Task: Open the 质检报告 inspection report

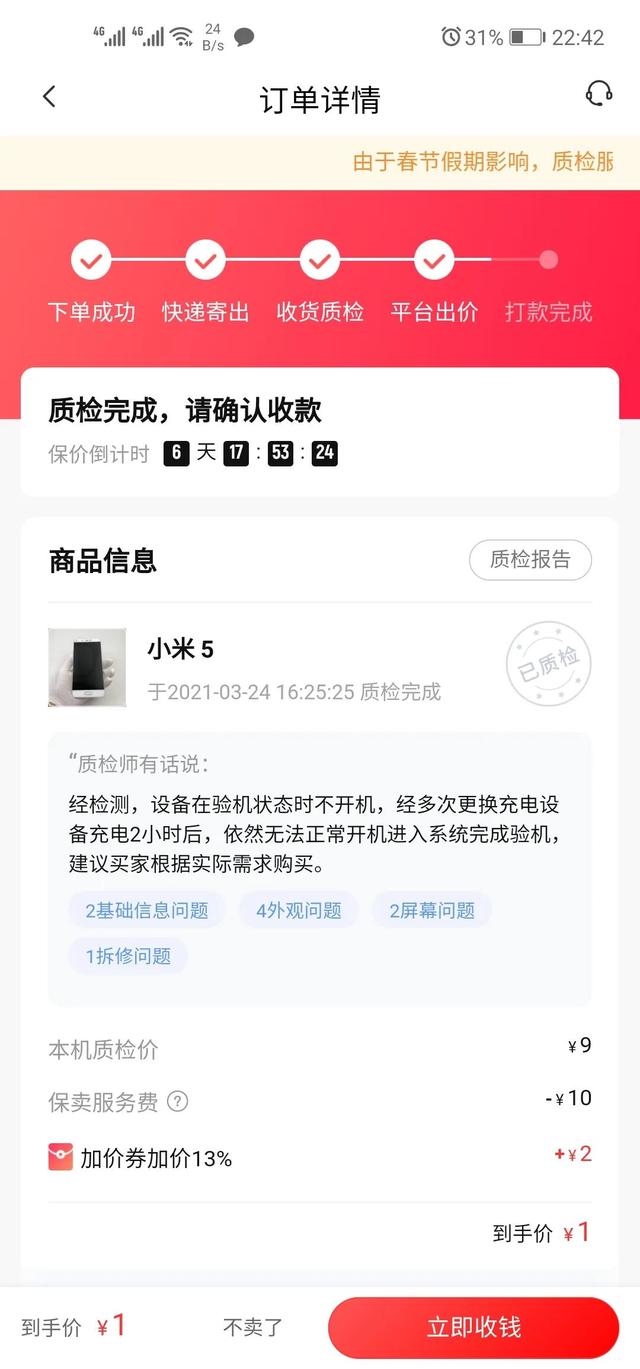Action: (x=530, y=560)
